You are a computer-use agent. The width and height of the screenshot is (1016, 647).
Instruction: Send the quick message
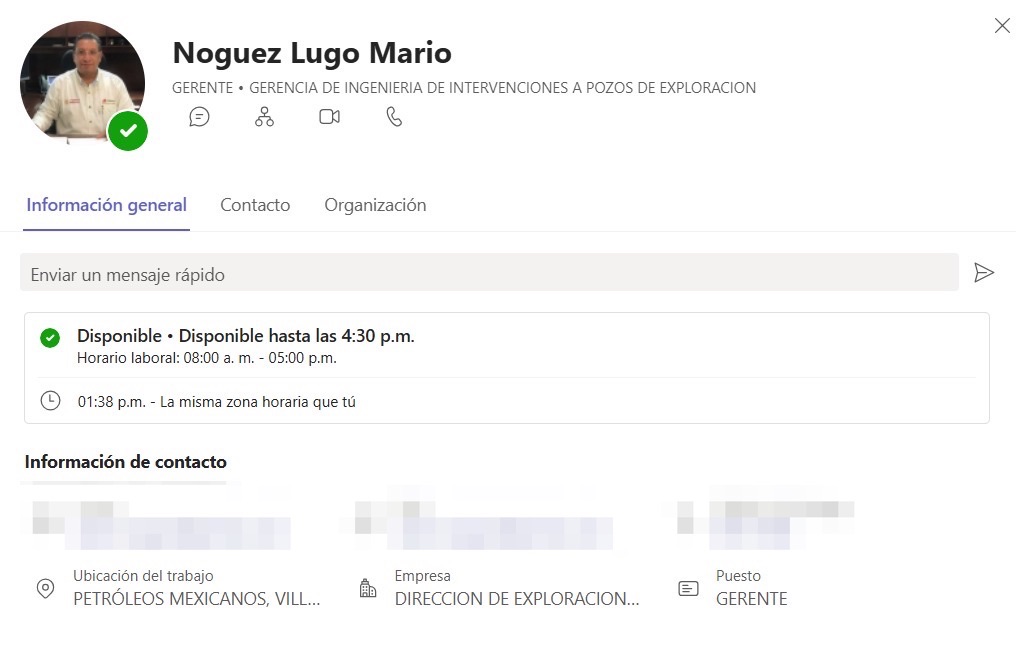click(x=984, y=273)
